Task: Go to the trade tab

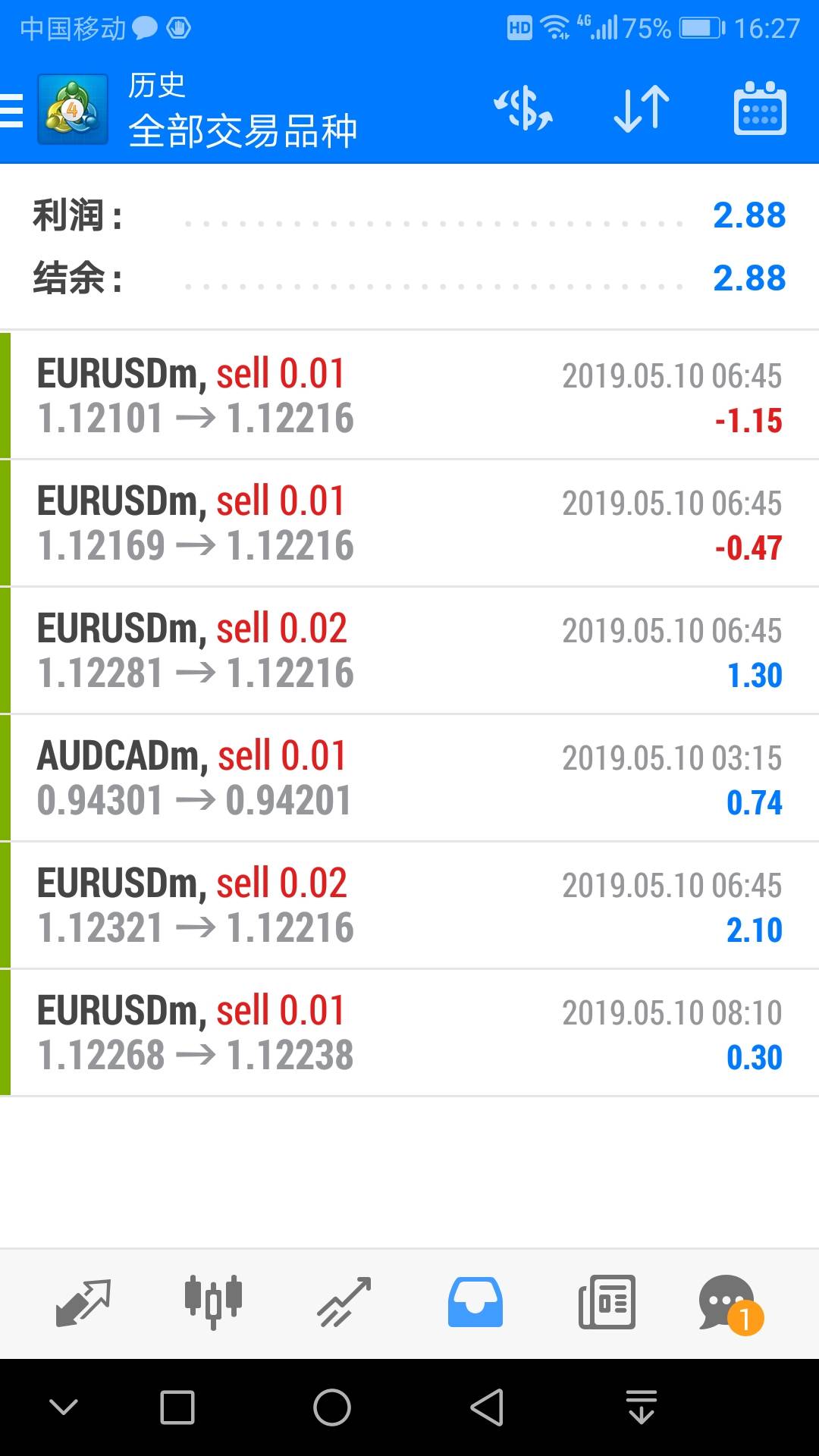Action: (344, 1303)
